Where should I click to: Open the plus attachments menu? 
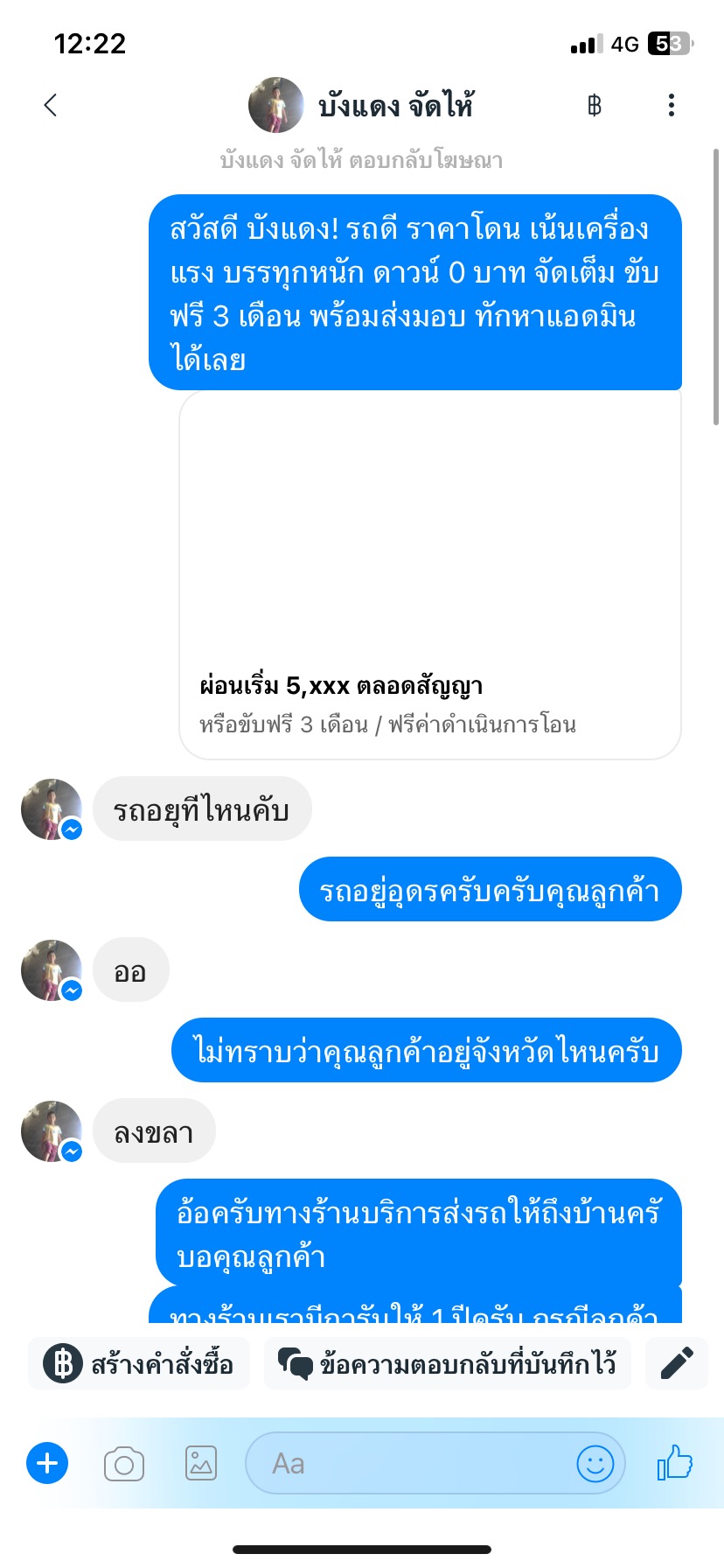point(47,1463)
